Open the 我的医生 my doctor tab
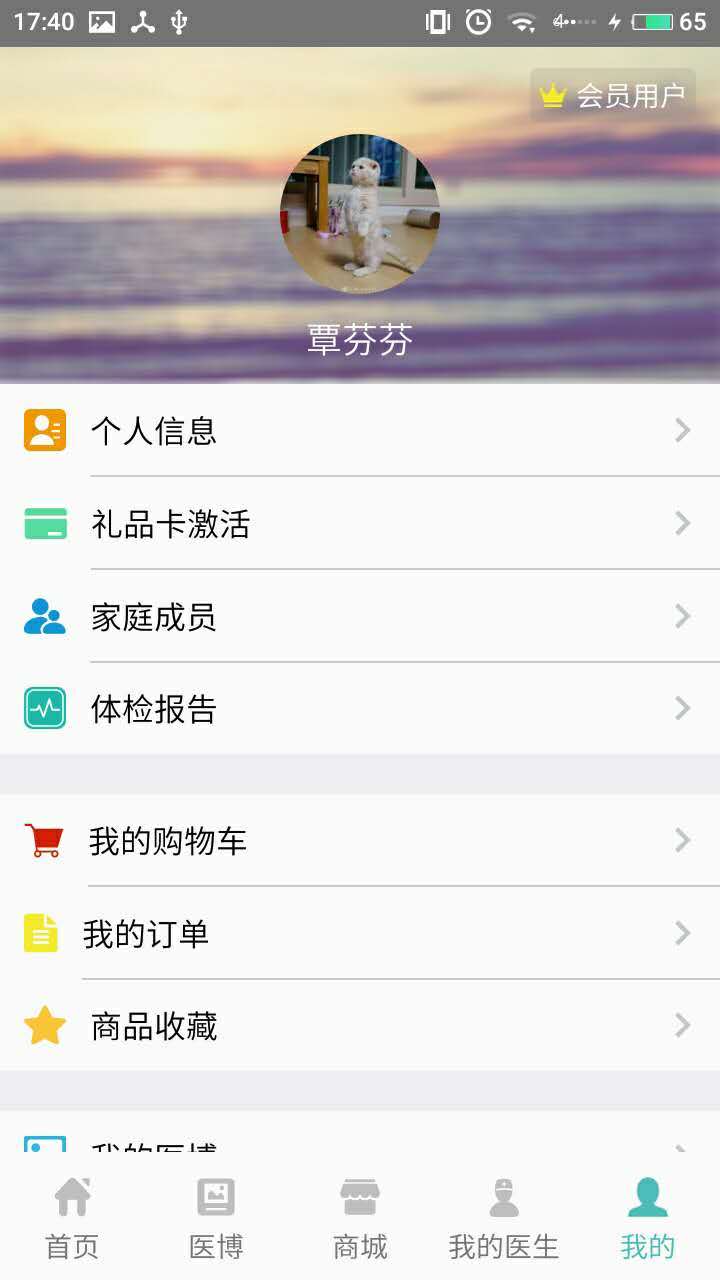 click(x=504, y=1217)
